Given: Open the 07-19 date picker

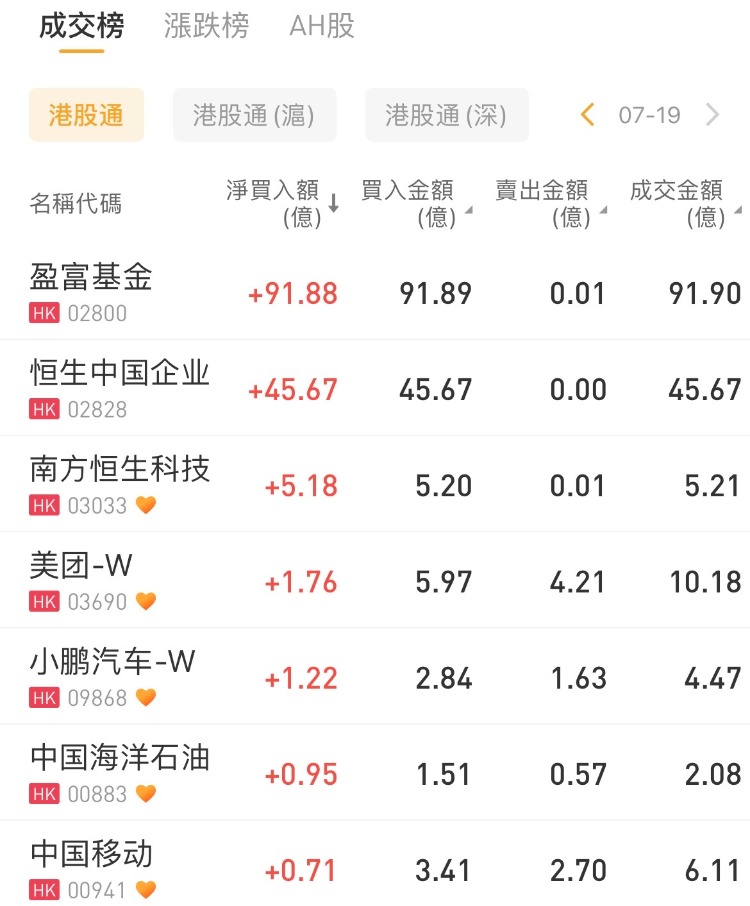Looking at the screenshot, I should pos(649,115).
